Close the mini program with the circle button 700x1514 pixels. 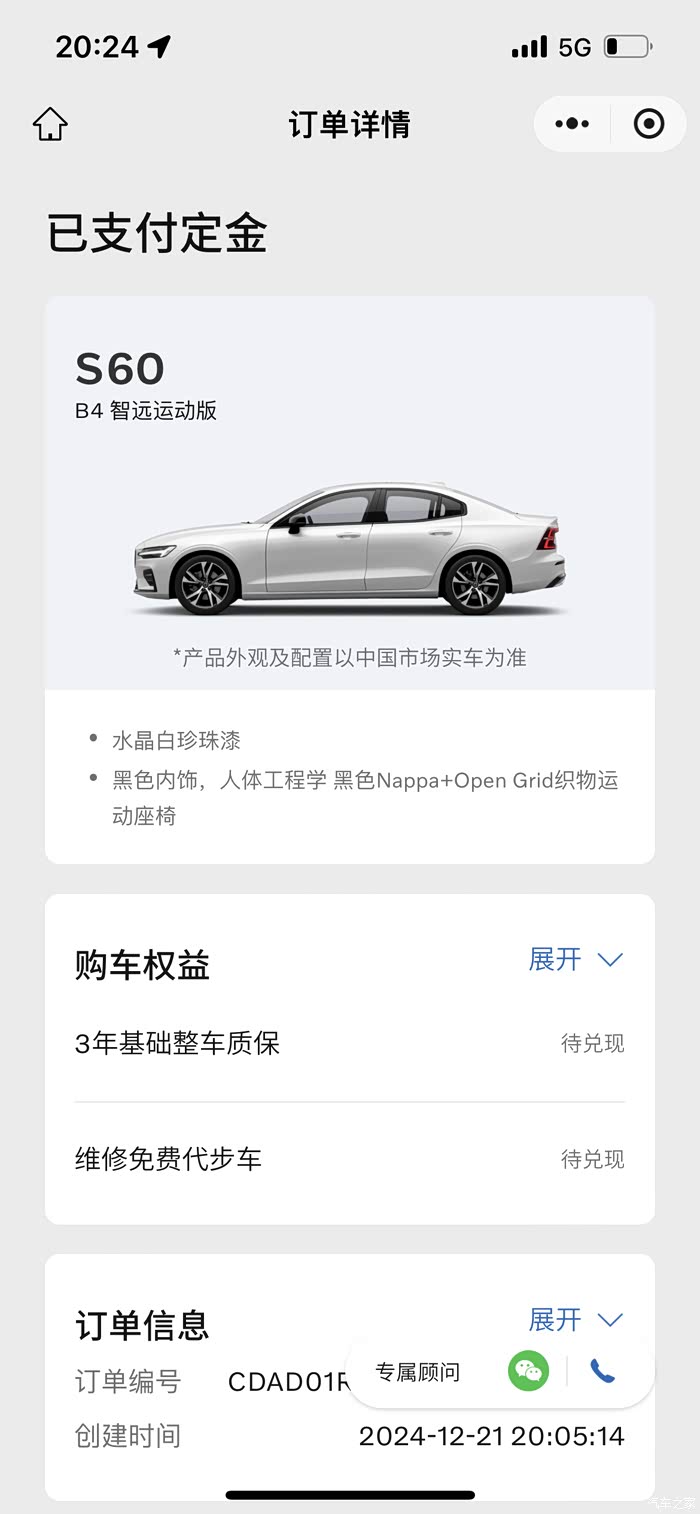click(x=649, y=124)
